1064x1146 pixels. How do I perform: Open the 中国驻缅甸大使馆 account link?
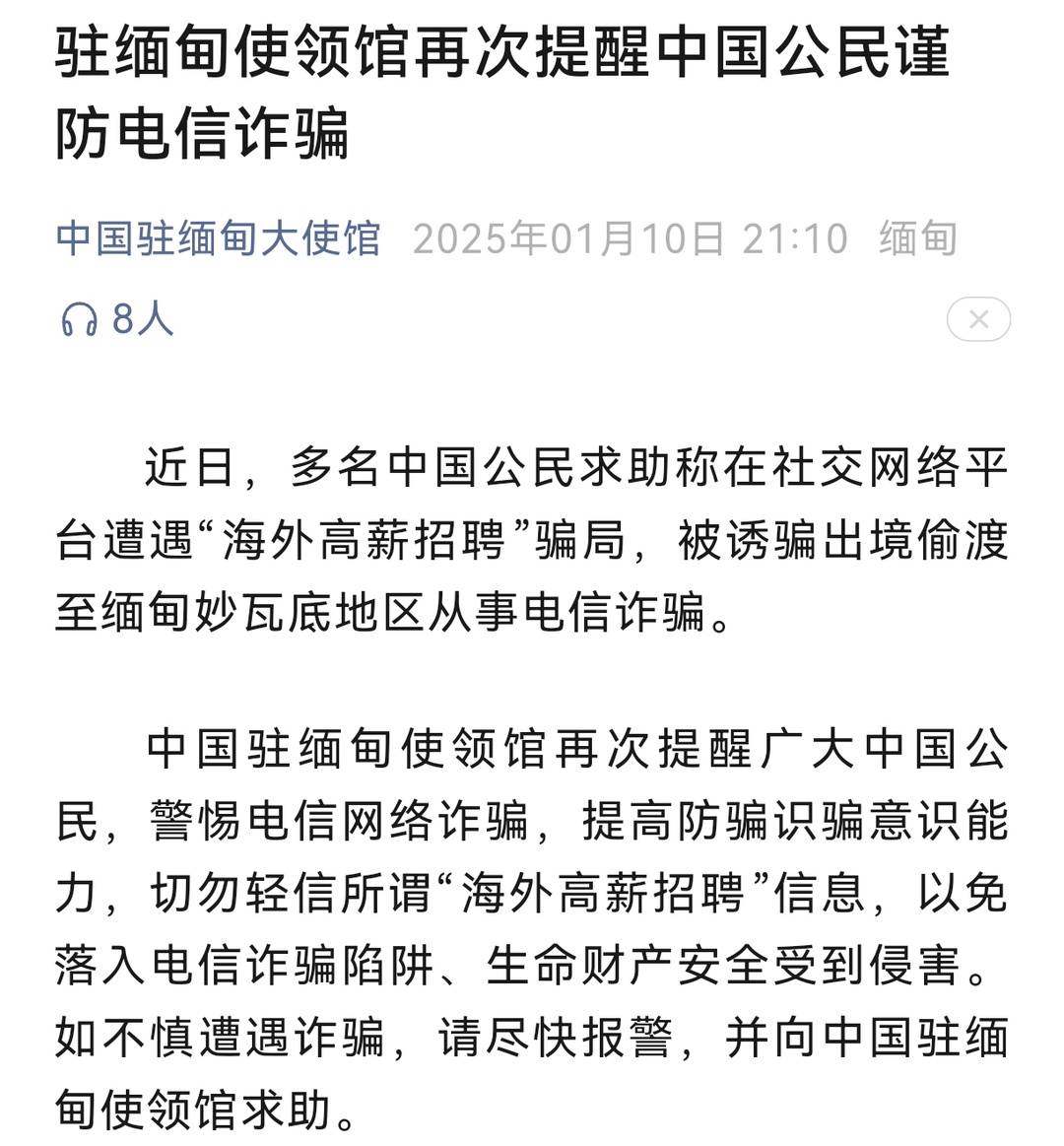coord(218,238)
